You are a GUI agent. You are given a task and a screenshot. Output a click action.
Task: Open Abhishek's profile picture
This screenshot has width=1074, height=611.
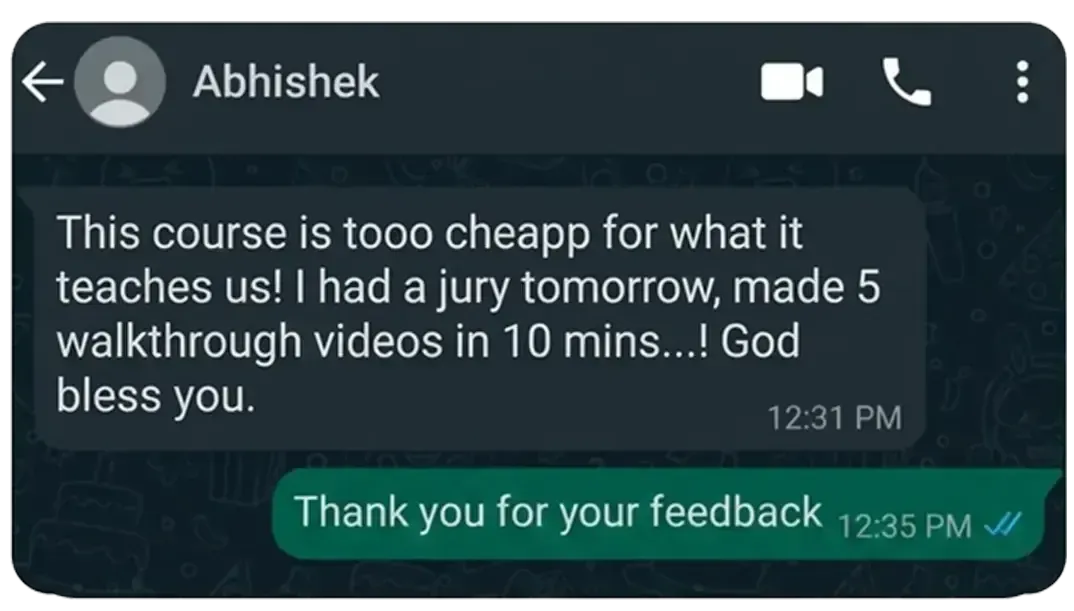click(120, 82)
